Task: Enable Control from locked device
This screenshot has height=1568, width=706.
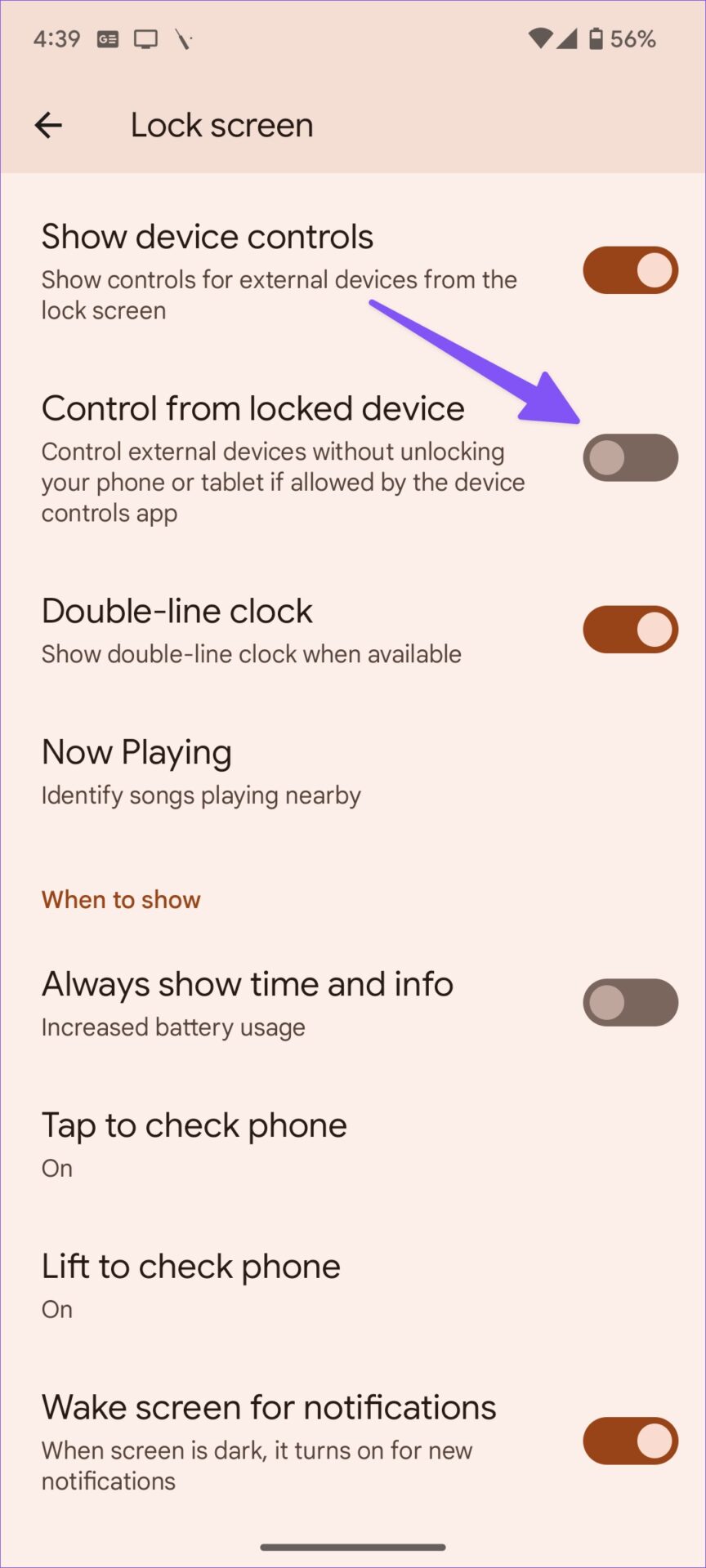Action: 630,458
